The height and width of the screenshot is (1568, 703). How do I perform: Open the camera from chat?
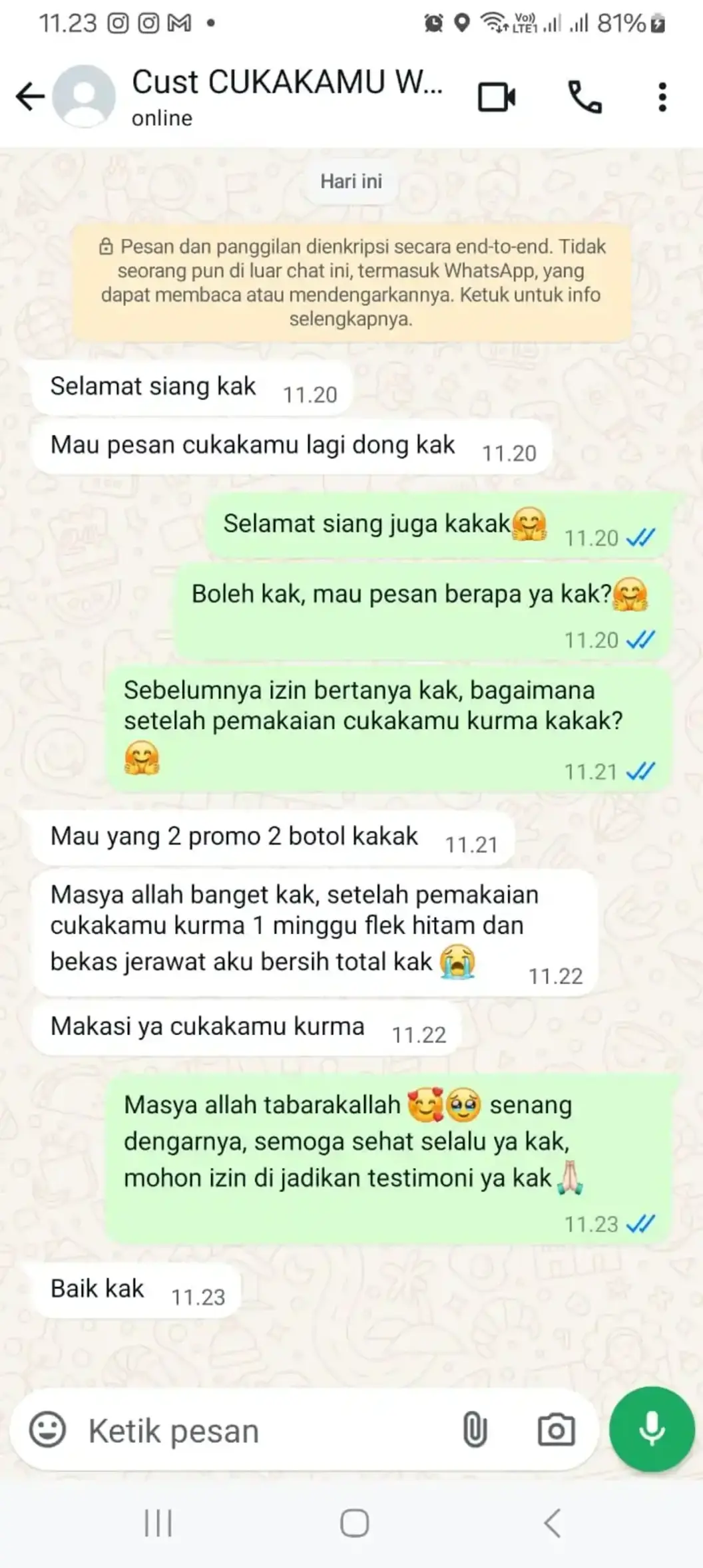pyautogui.click(x=556, y=1430)
